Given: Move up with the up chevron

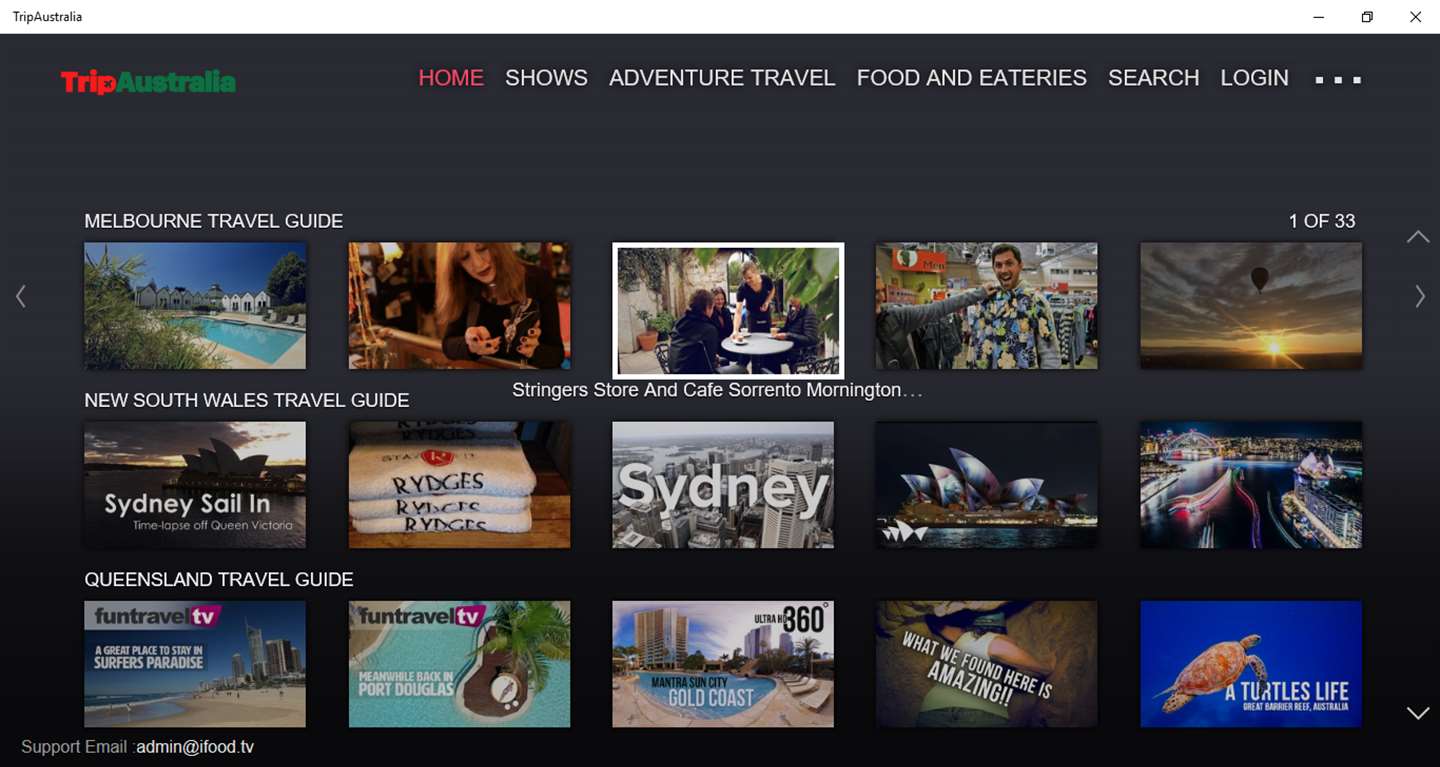Looking at the screenshot, I should (x=1418, y=237).
